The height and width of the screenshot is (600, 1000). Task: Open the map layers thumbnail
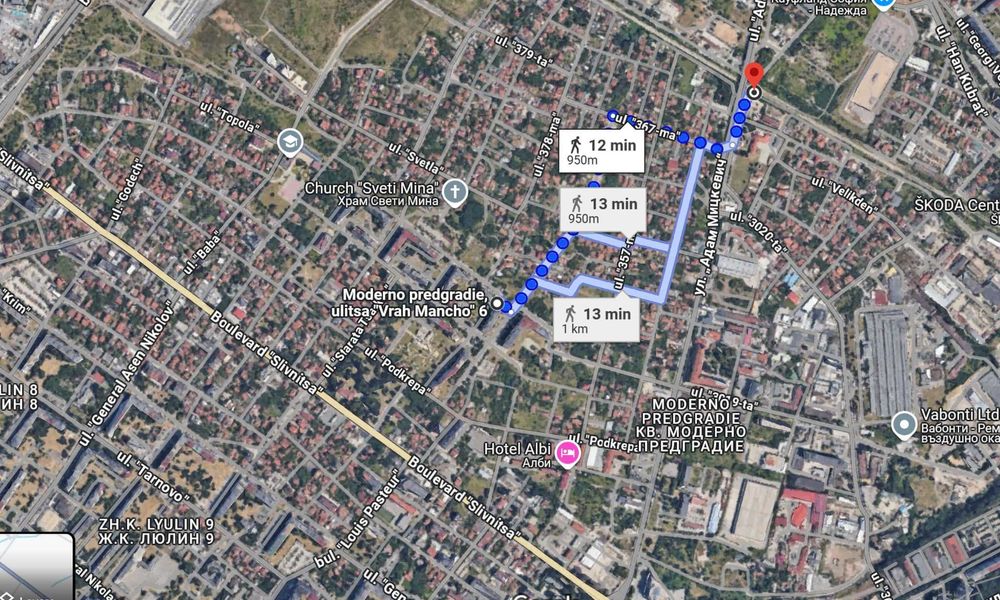37,567
